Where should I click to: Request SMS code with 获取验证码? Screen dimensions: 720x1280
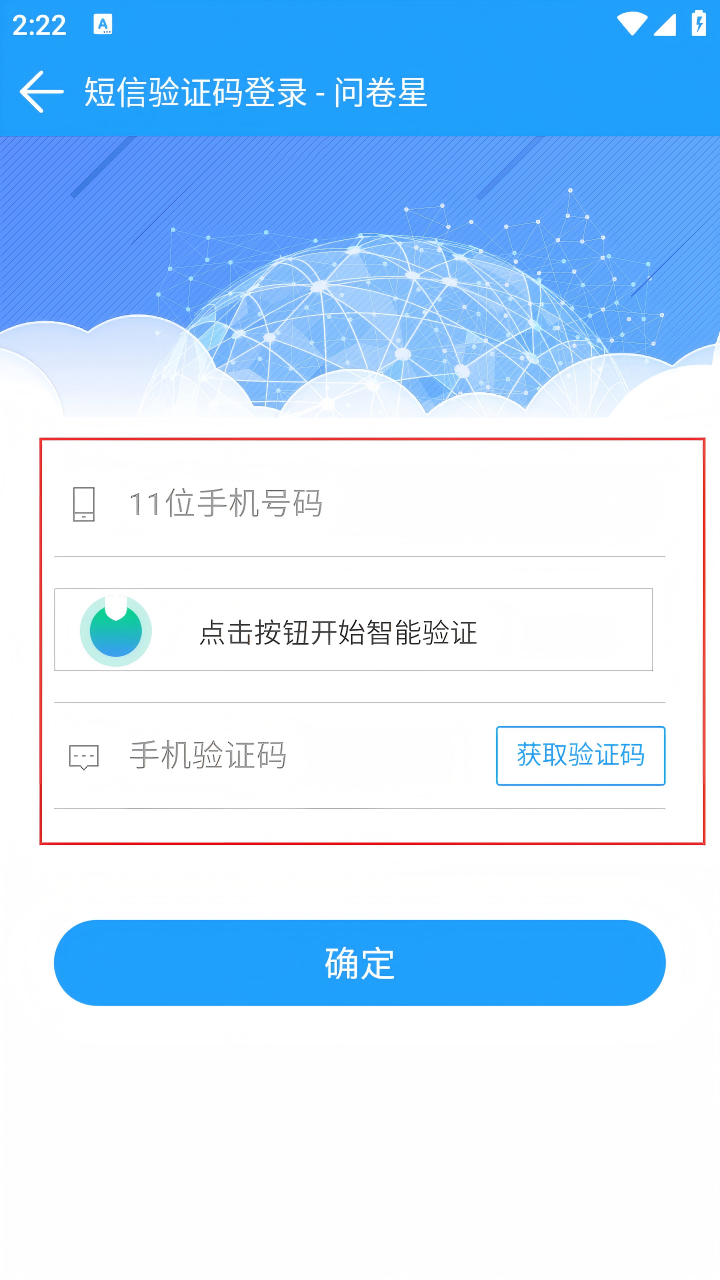[x=580, y=756]
